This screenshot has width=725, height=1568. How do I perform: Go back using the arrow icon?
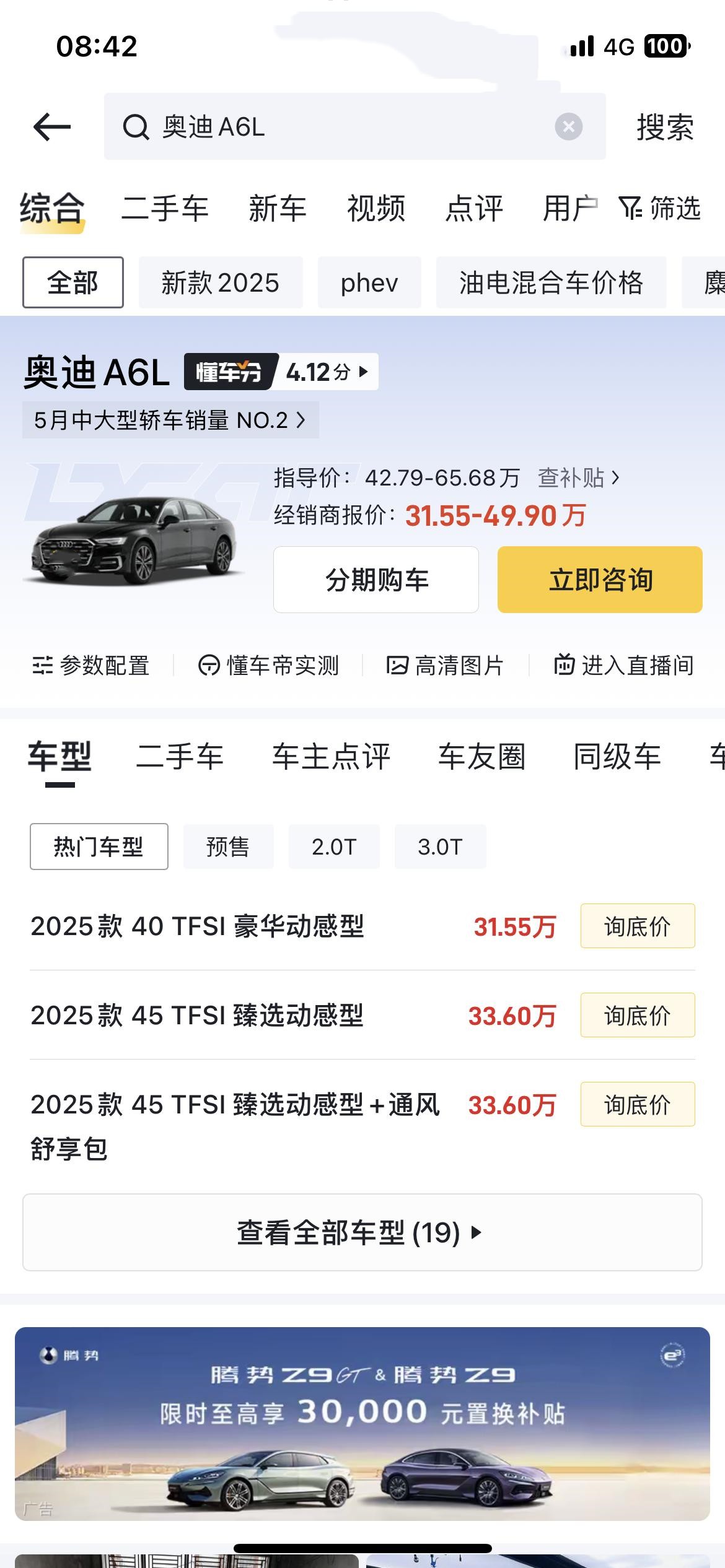pos(52,127)
